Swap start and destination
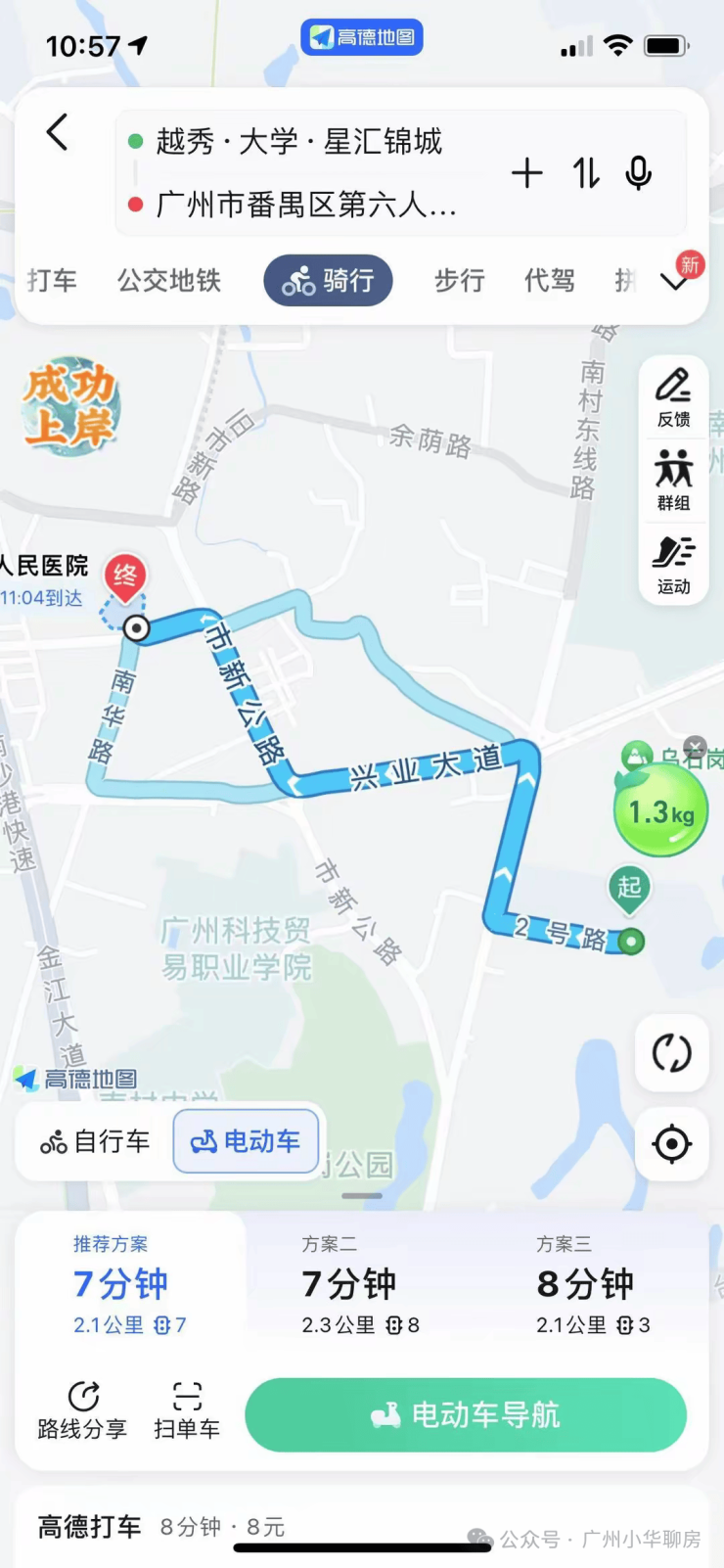Image resolution: width=724 pixels, height=1568 pixels. pyautogui.click(x=586, y=173)
